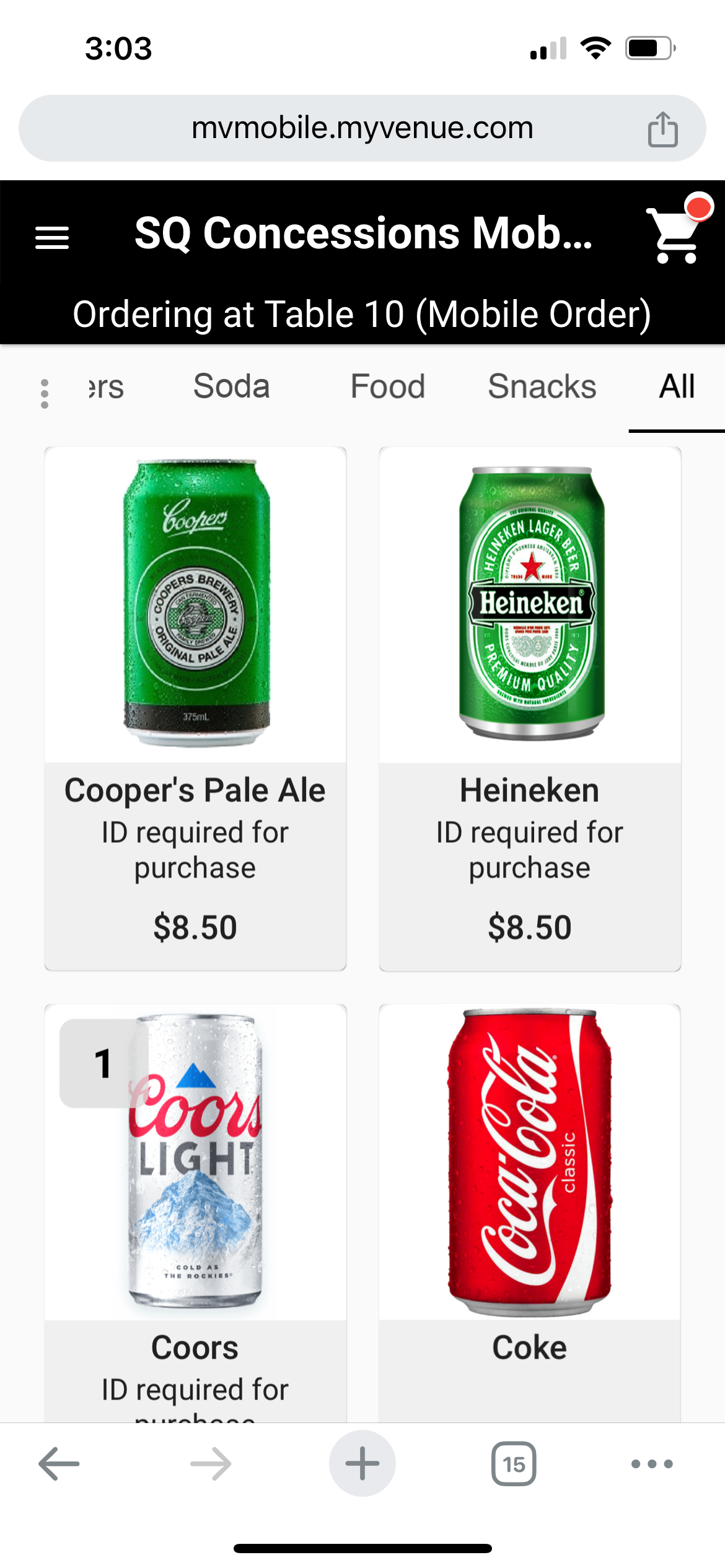This screenshot has width=725, height=1568.
Task: Go back in the browser
Action: point(59,1464)
